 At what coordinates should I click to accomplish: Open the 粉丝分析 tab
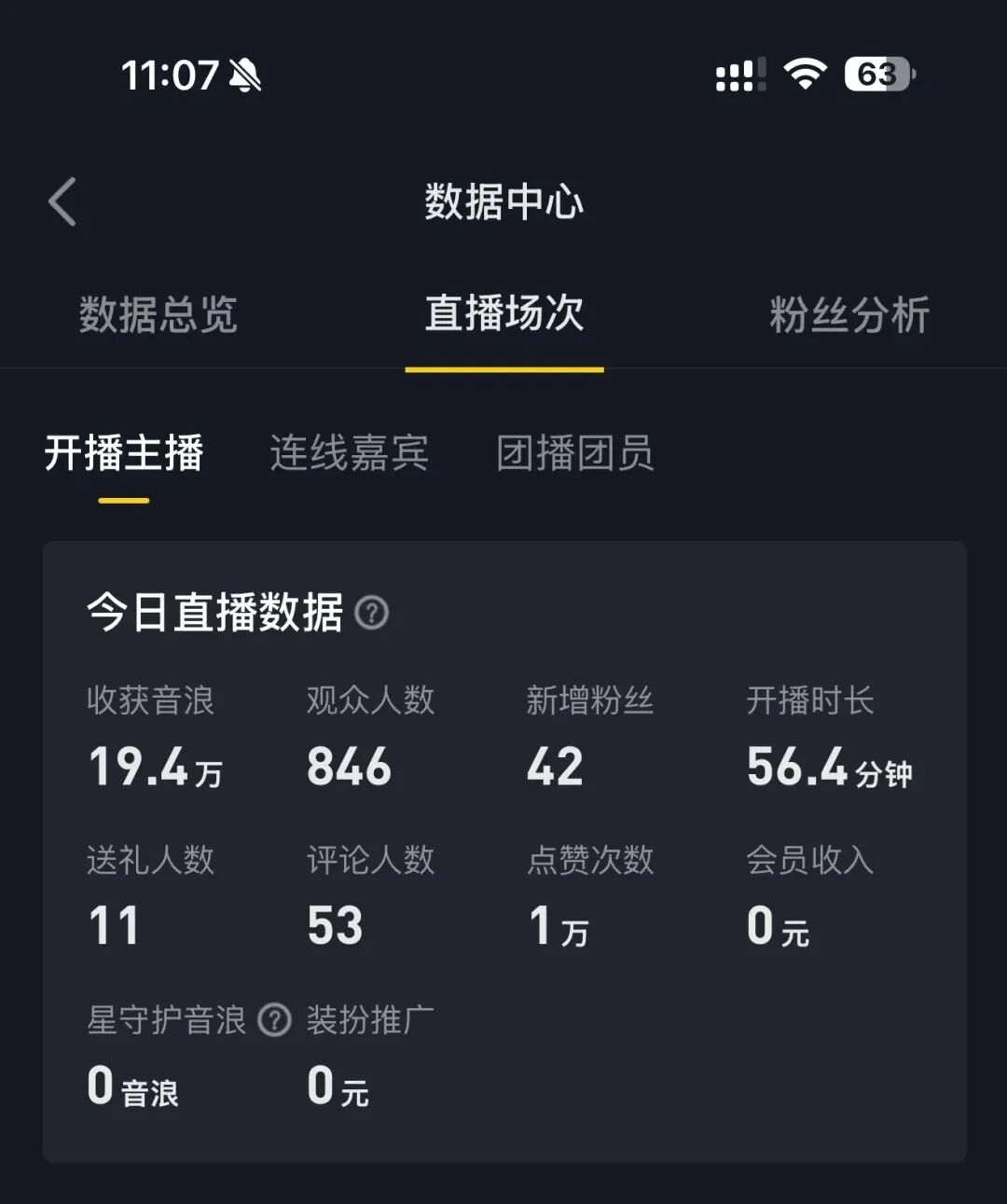click(x=848, y=314)
